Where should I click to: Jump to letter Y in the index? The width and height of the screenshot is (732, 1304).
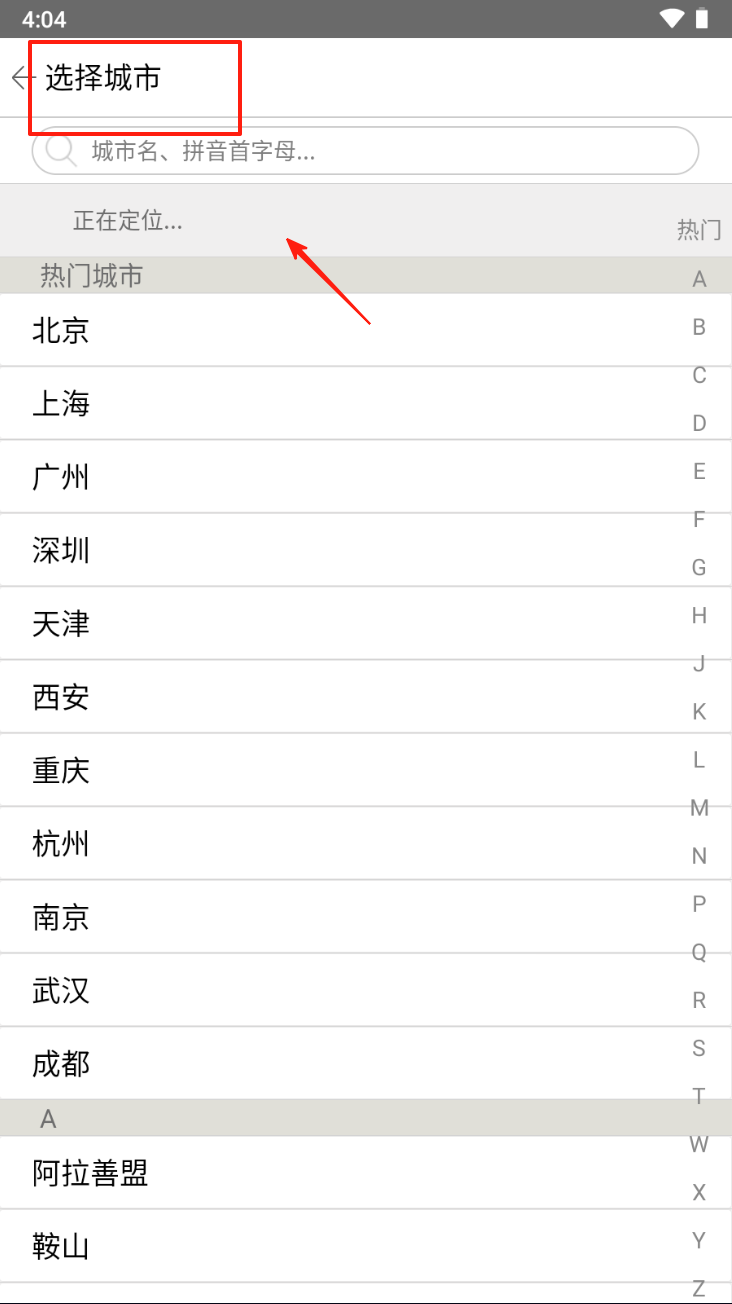699,1240
